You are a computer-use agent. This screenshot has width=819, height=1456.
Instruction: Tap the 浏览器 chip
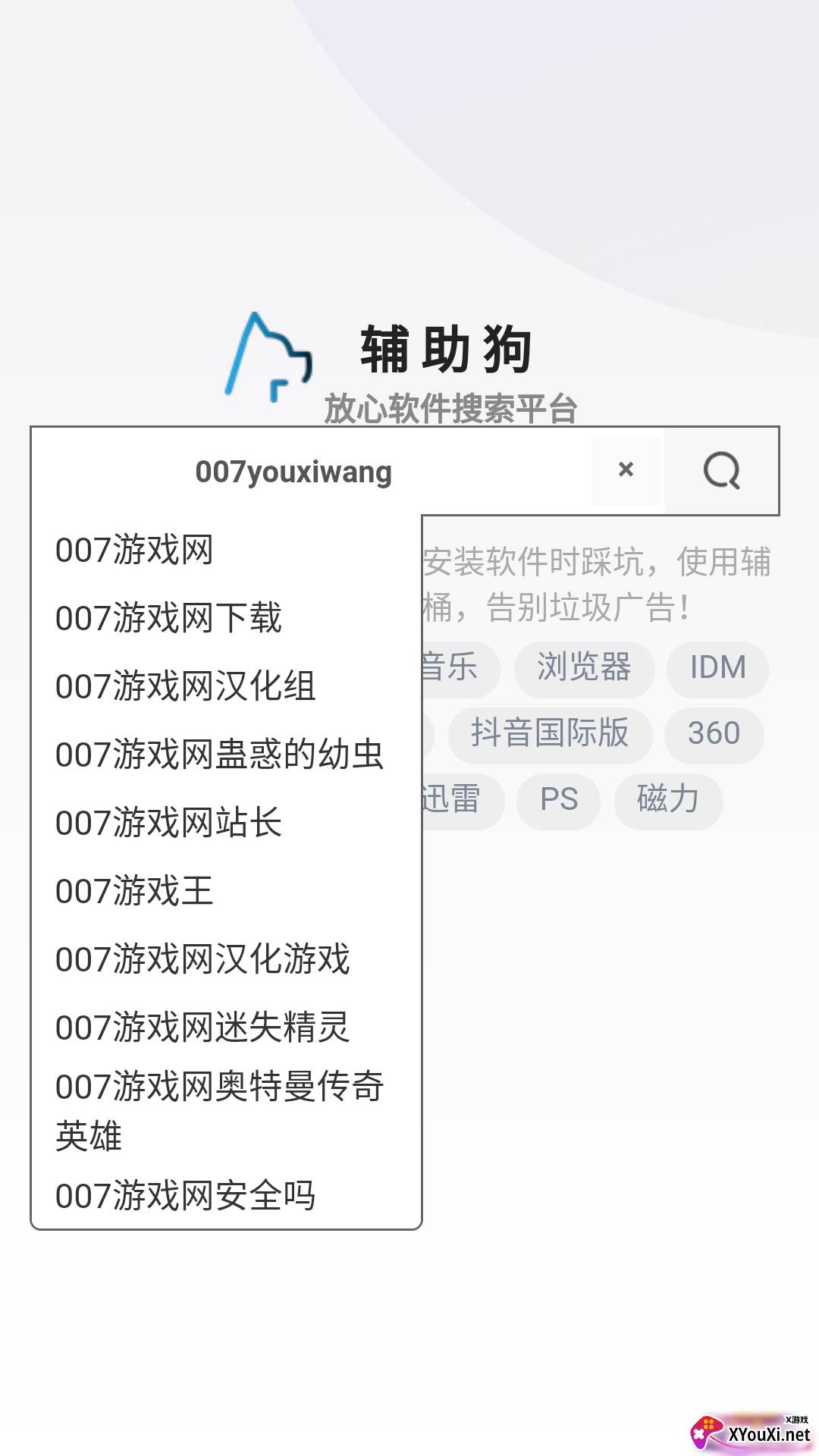pyautogui.click(x=584, y=668)
